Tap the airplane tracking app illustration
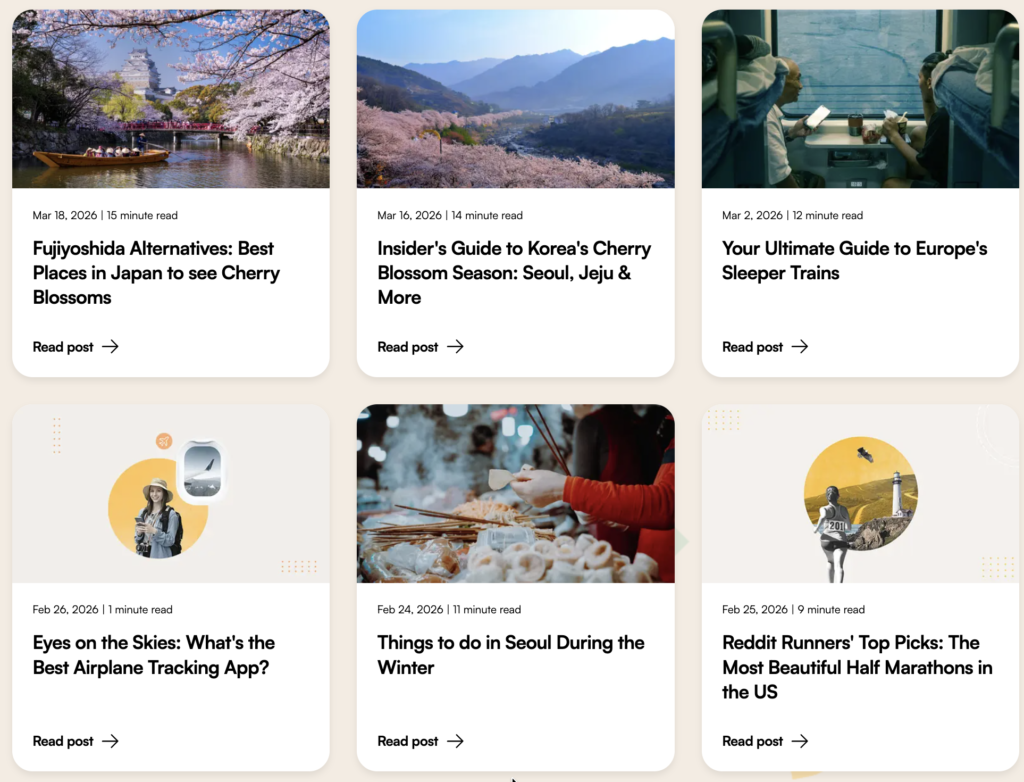Screen dimensions: 1024x782 pos(171,493)
